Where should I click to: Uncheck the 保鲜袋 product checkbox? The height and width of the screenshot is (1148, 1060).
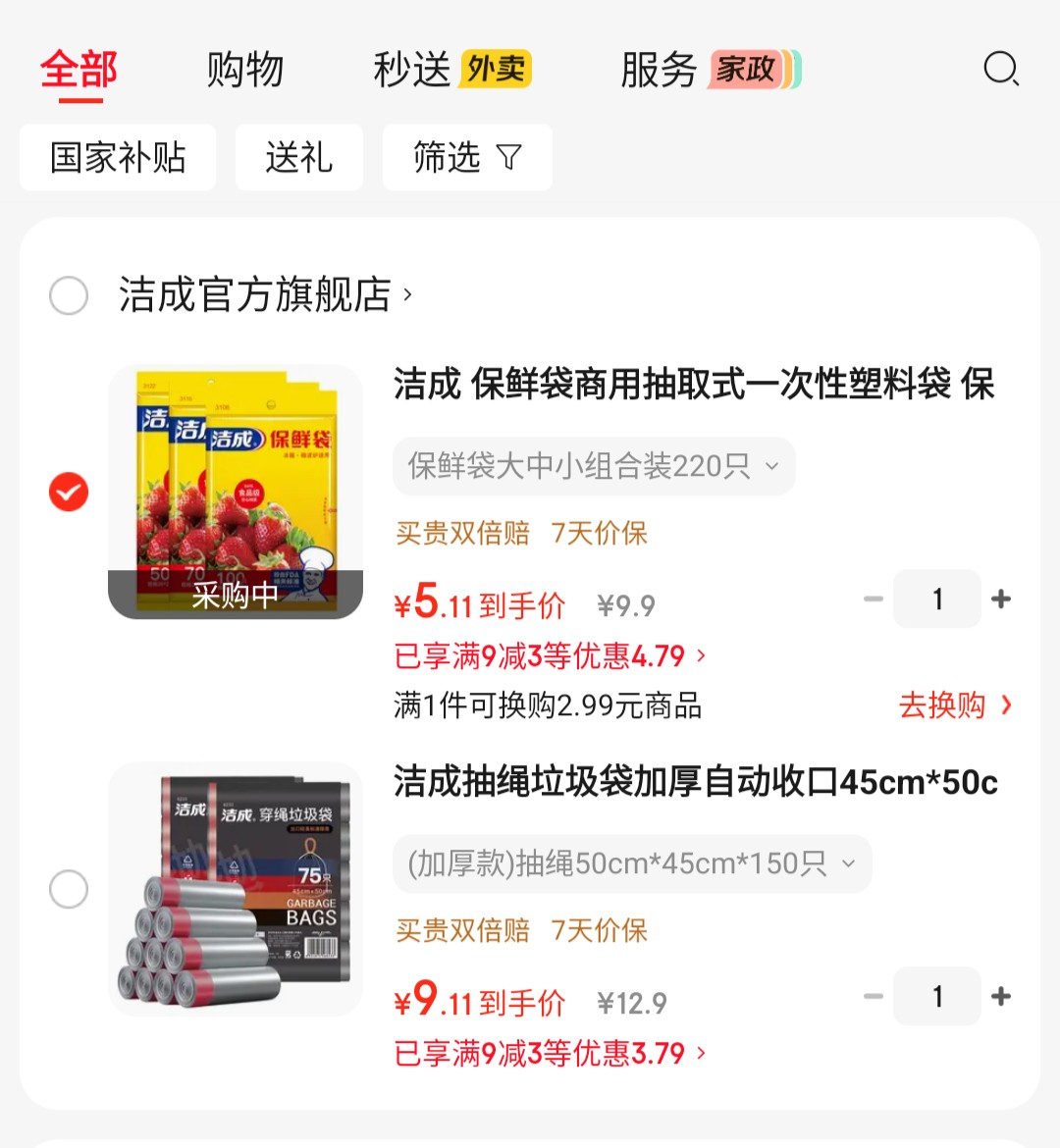[69, 492]
